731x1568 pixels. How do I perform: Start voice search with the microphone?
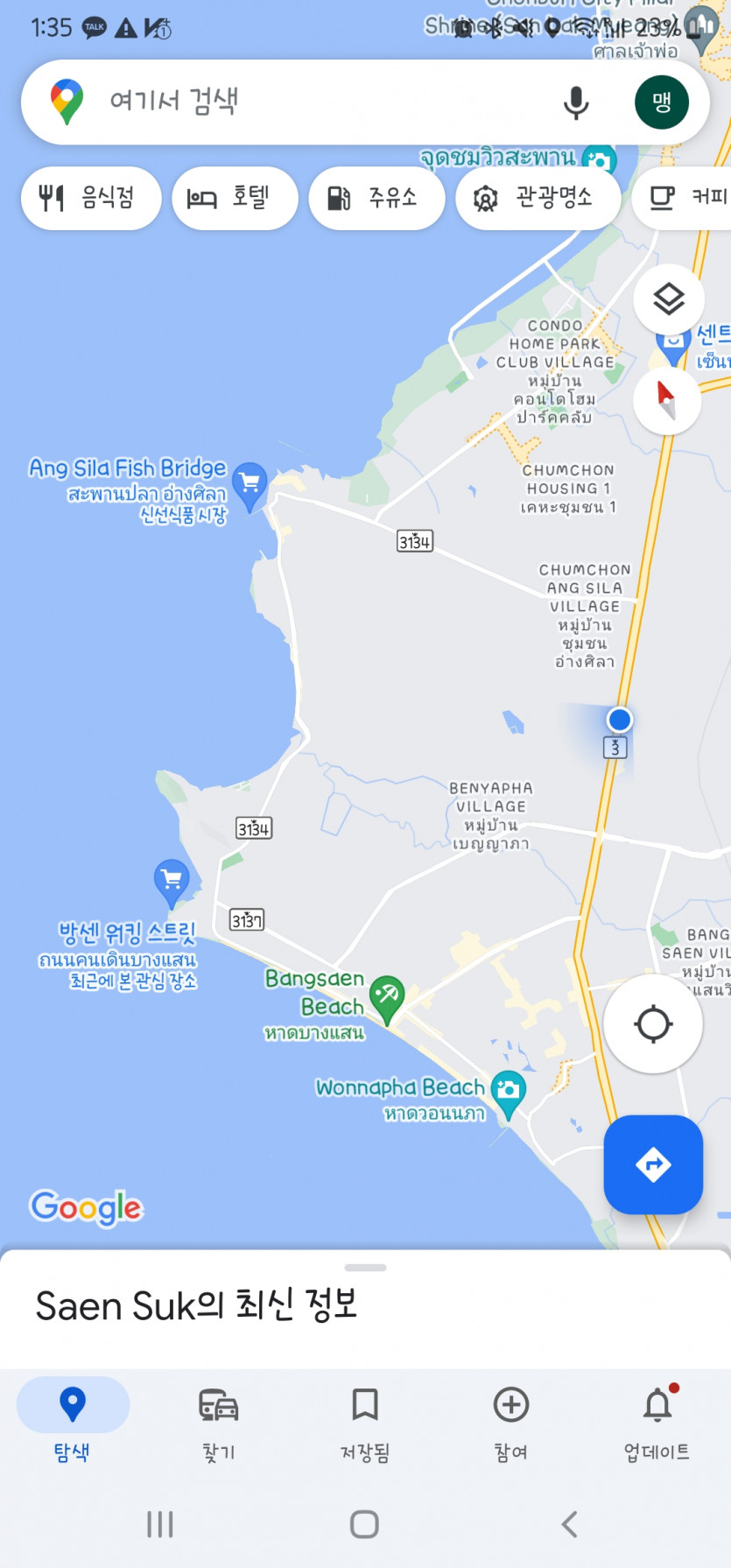[x=575, y=102]
